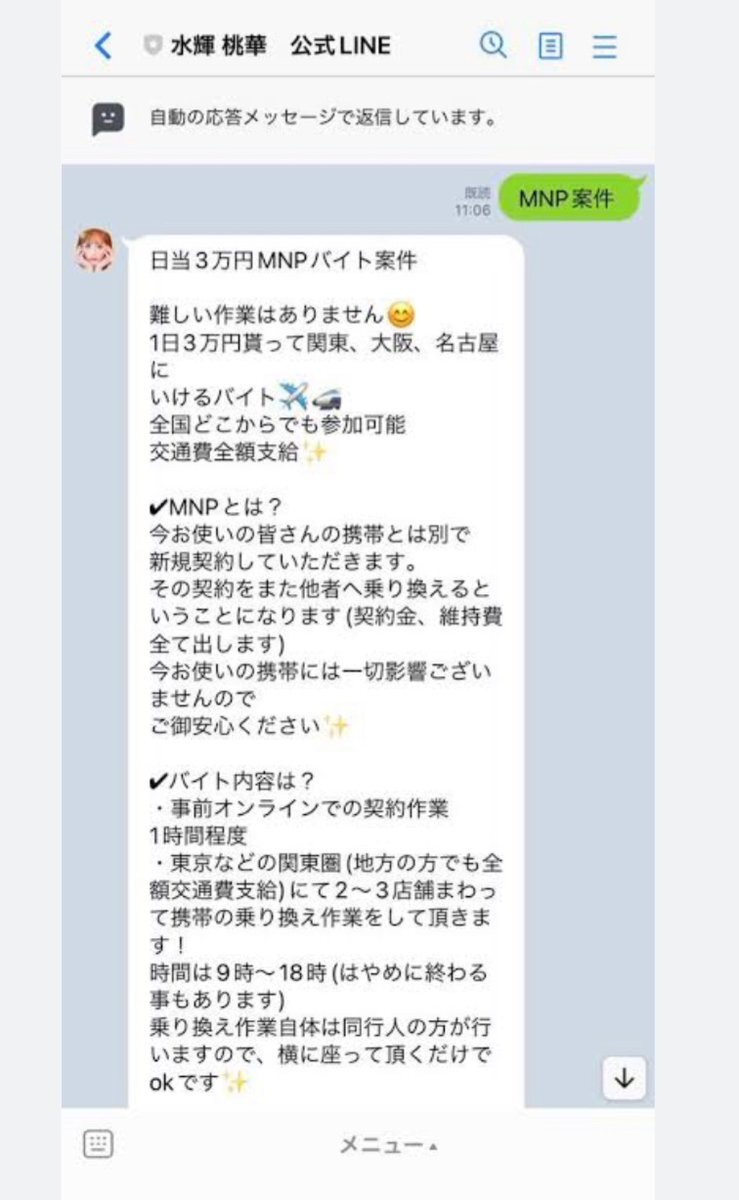
Task: Open the notes and posts icon
Action: pyautogui.click(x=550, y=46)
